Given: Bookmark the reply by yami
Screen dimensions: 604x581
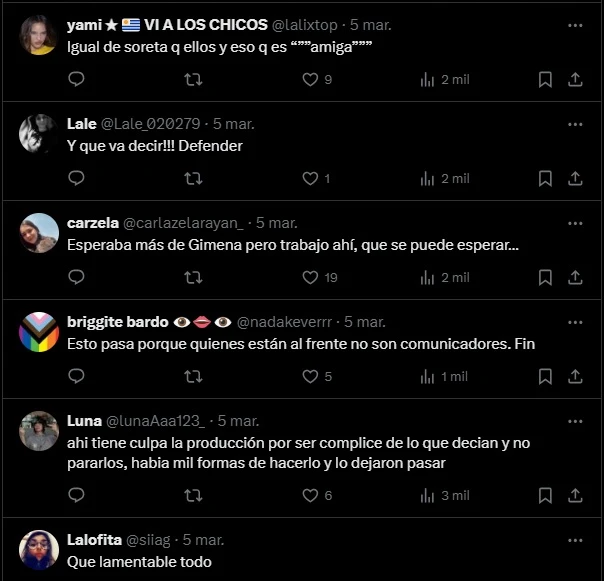Looking at the screenshot, I should [x=545, y=80].
